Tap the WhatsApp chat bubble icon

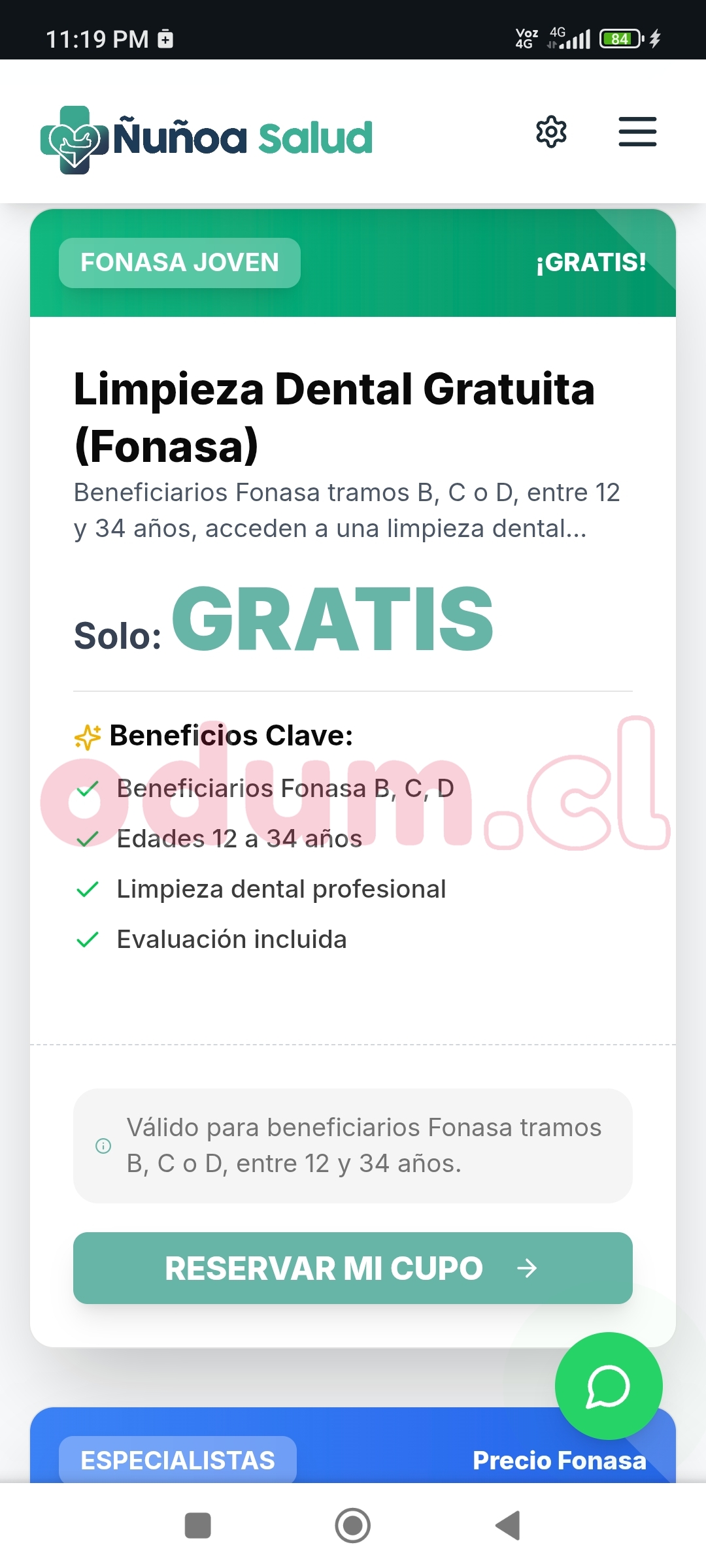pos(608,1386)
